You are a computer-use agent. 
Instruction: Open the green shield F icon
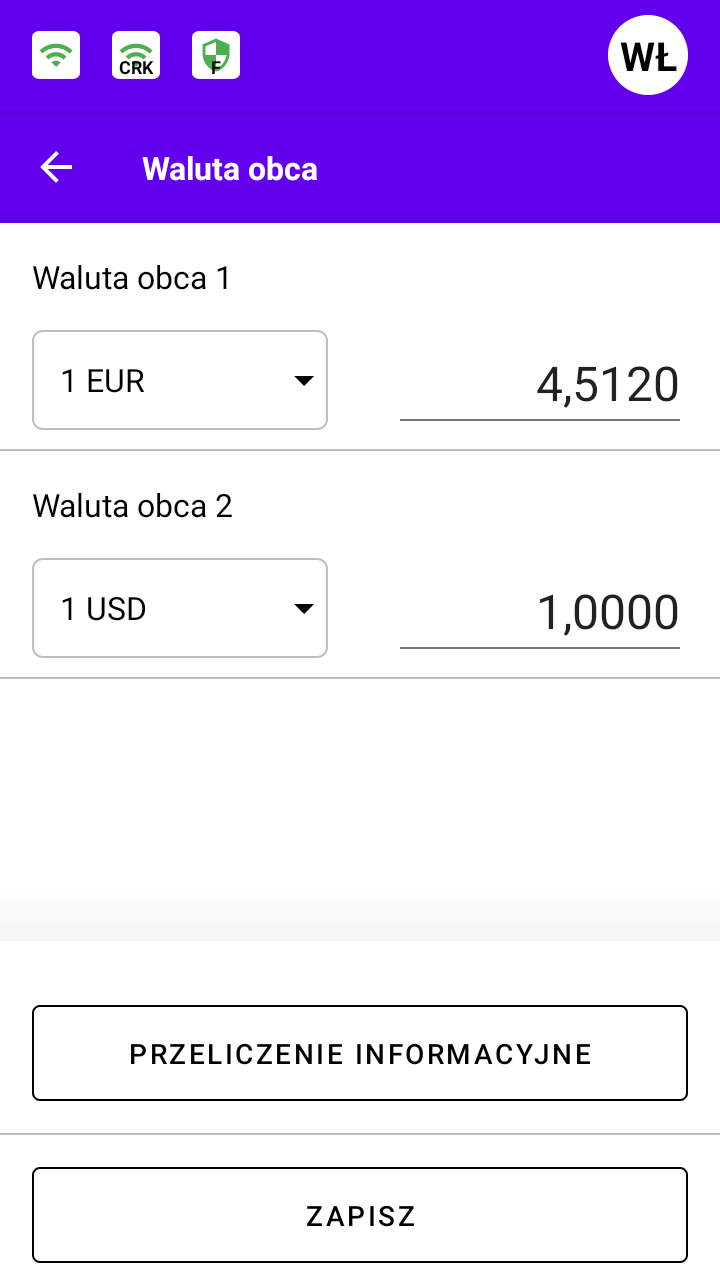point(216,55)
